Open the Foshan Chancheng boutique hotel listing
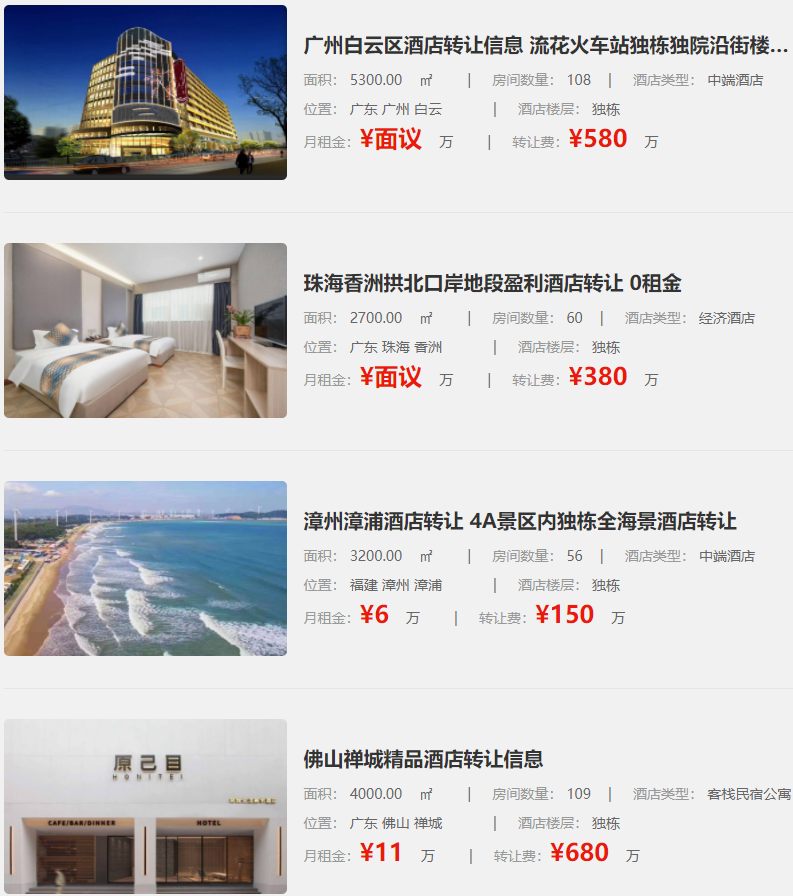 click(x=423, y=760)
